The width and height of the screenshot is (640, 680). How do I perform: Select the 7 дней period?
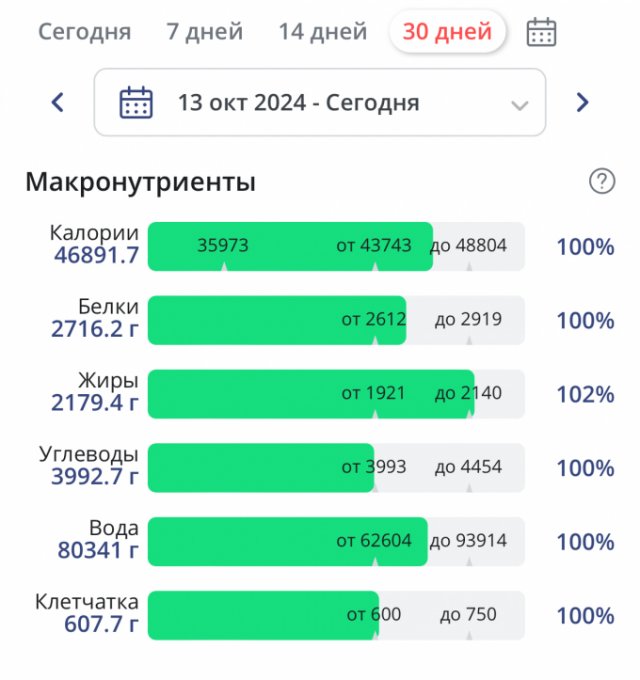click(x=204, y=32)
